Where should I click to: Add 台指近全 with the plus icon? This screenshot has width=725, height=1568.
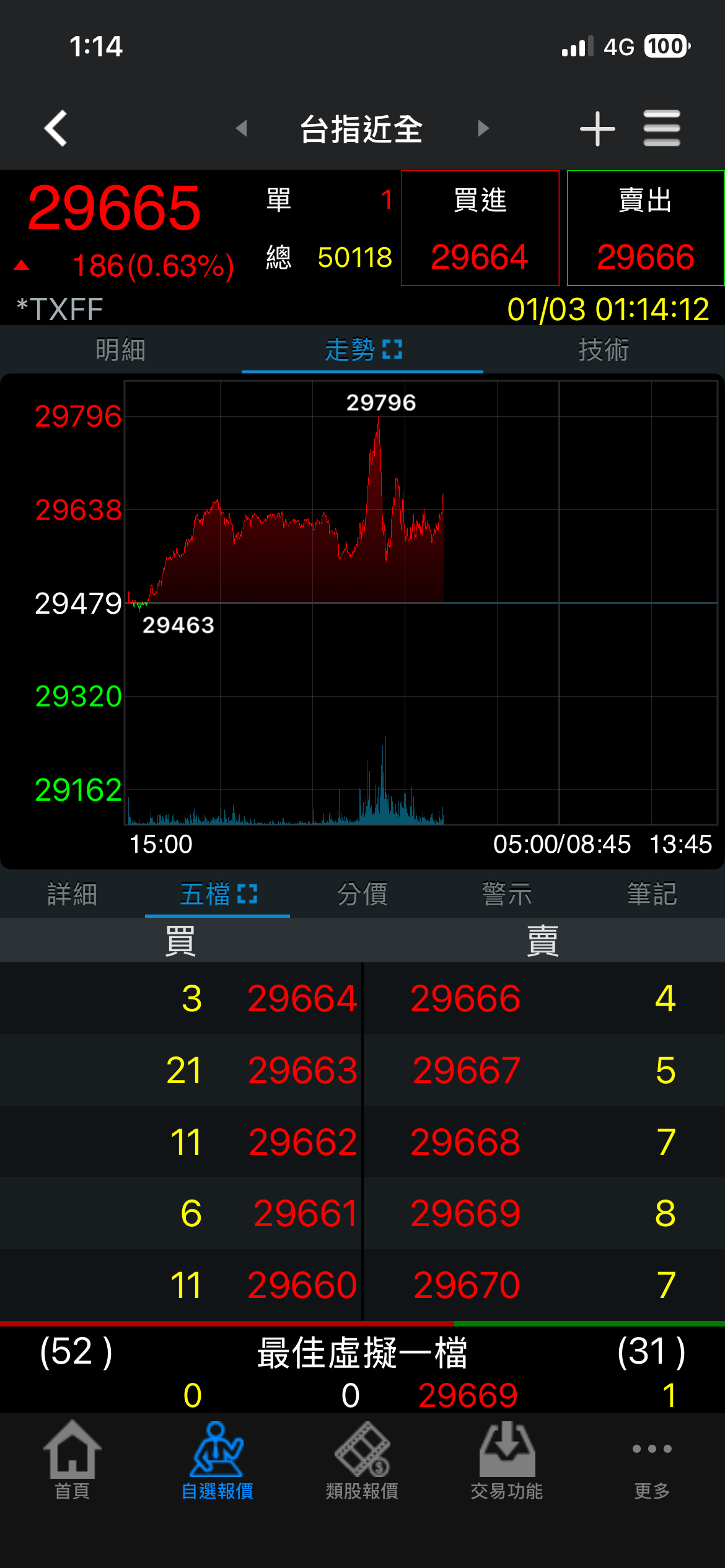(x=597, y=128)
